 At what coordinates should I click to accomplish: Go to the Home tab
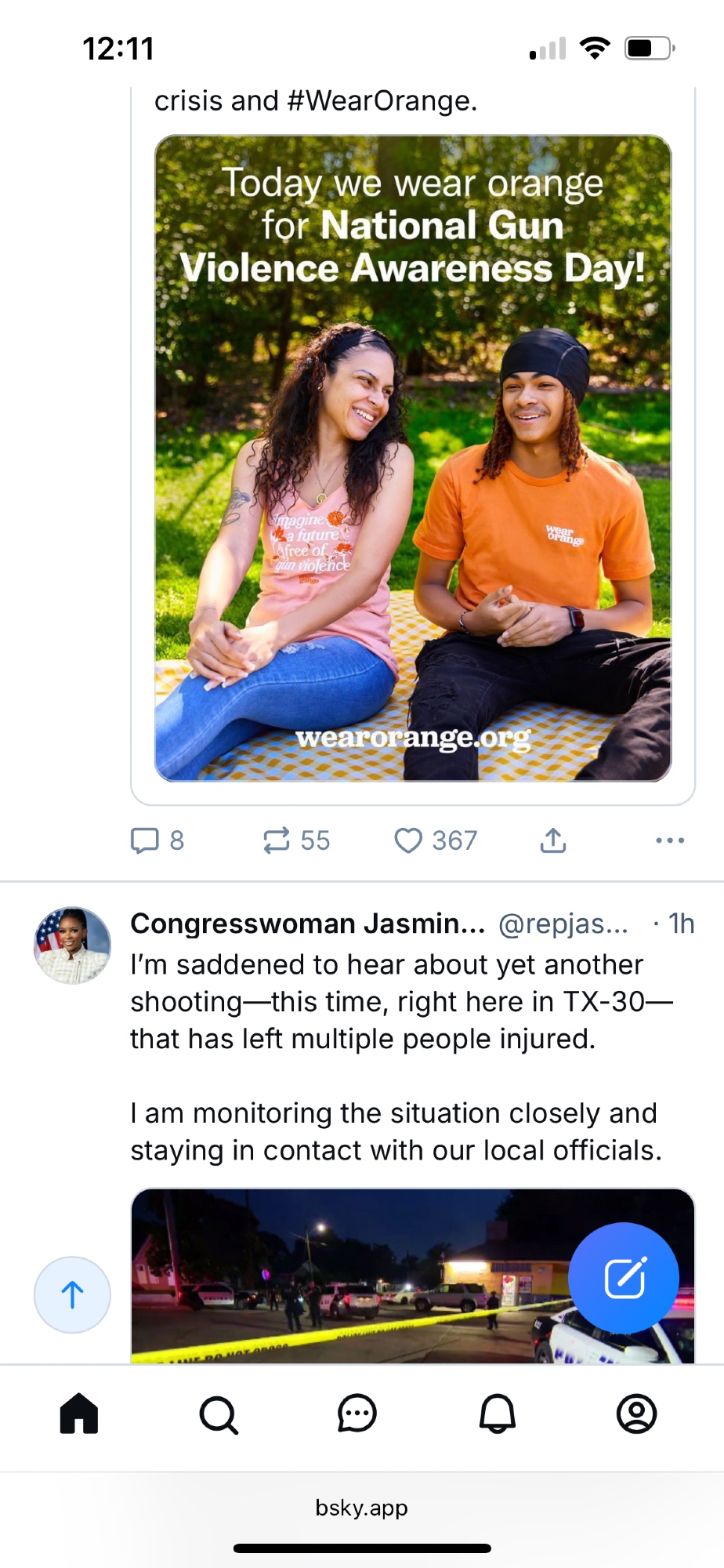tap(79, 1414)
